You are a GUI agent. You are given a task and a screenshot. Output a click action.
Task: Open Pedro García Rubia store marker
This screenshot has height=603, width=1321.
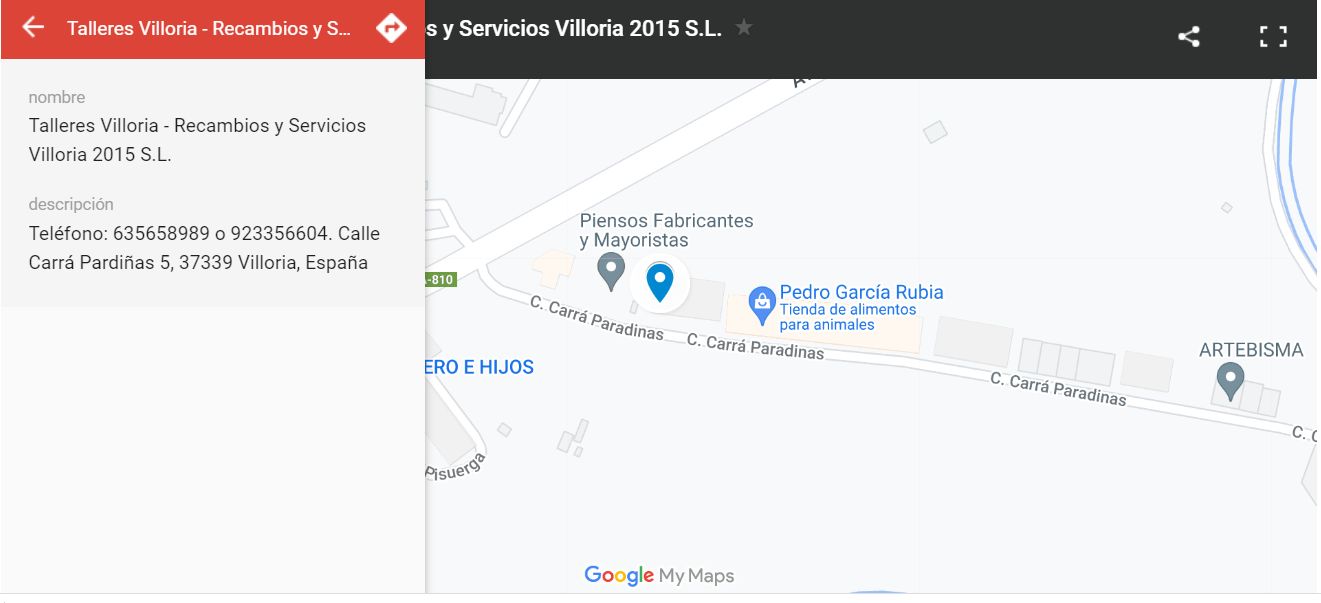[x=763, y=305]
